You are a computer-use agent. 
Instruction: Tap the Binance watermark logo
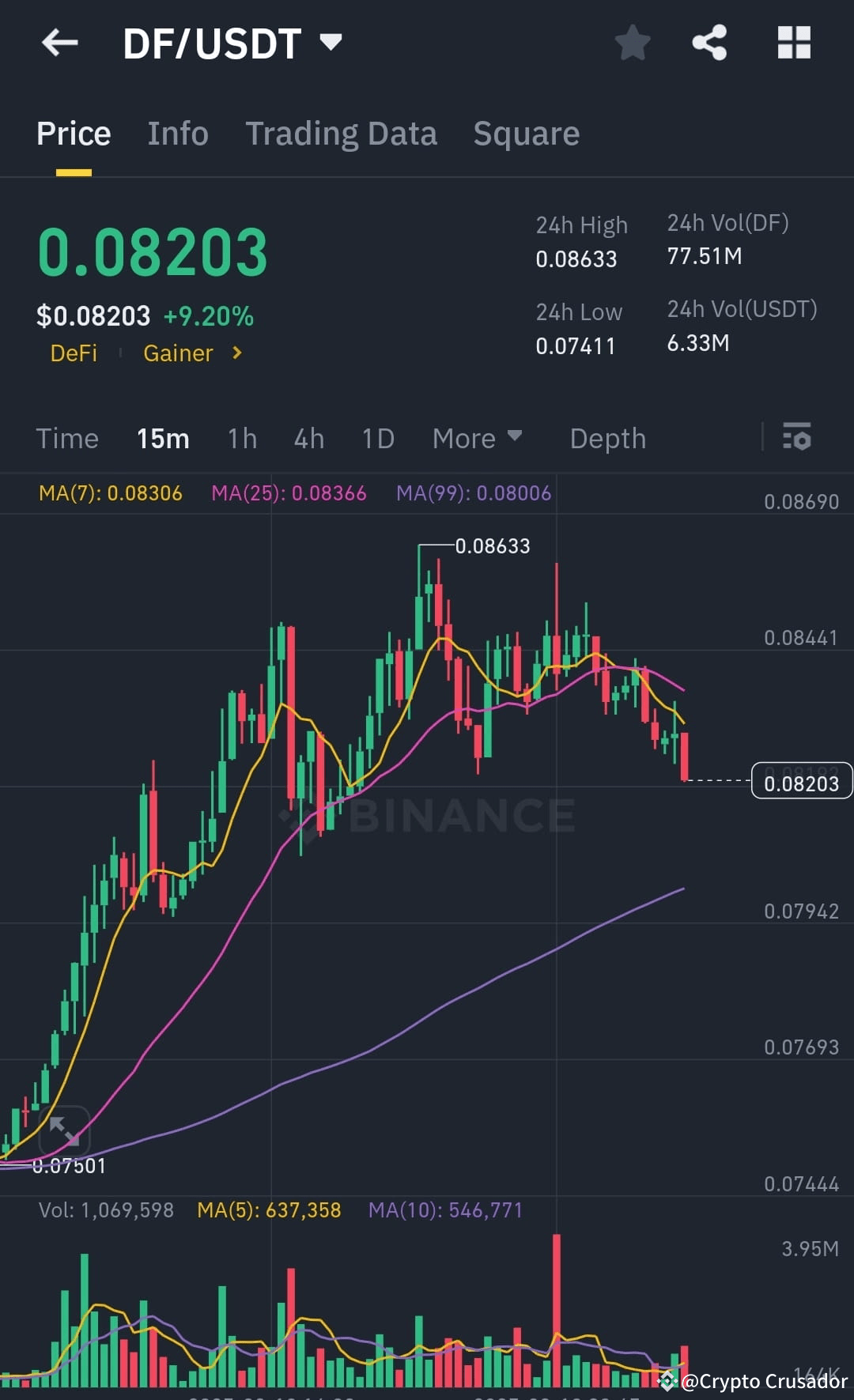423,814
